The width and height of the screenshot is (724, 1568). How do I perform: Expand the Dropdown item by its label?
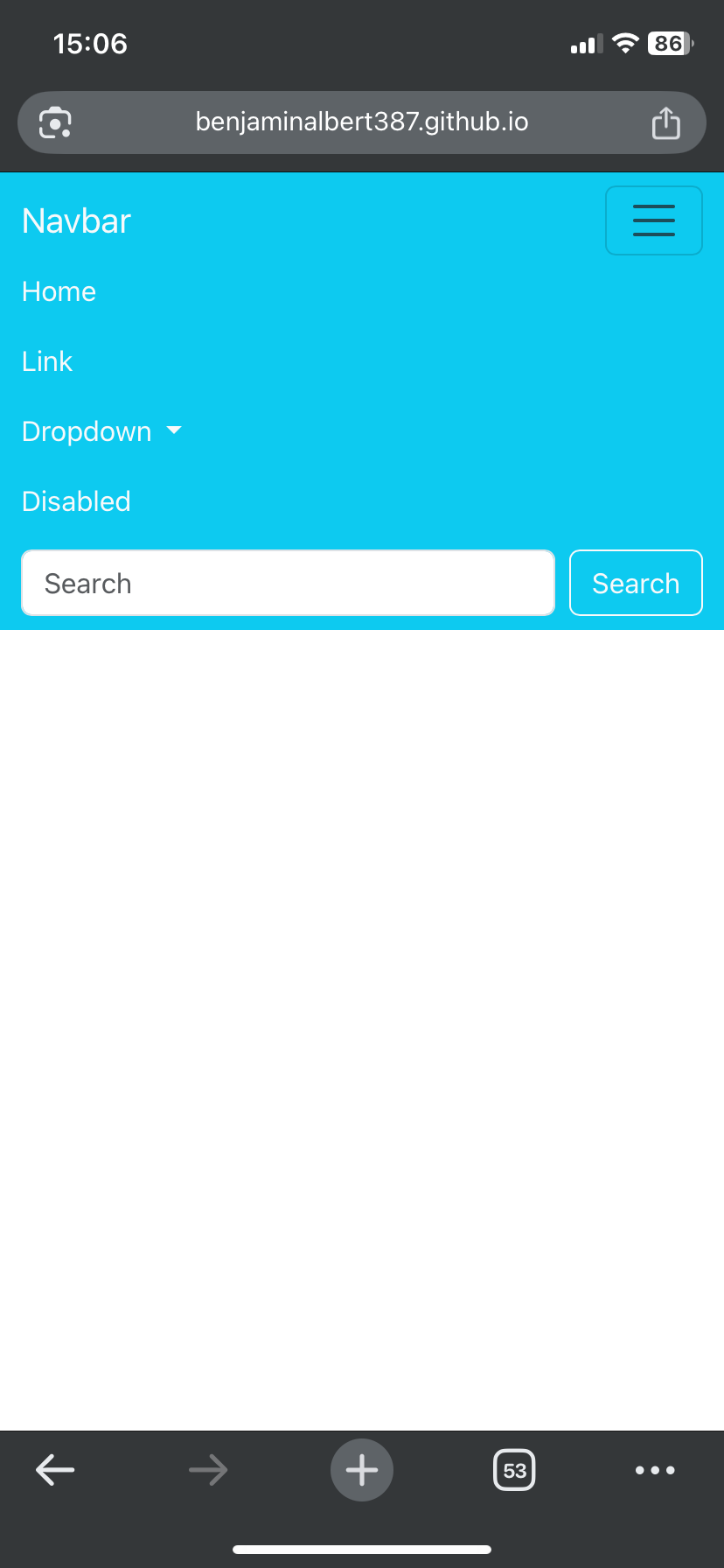87,430
